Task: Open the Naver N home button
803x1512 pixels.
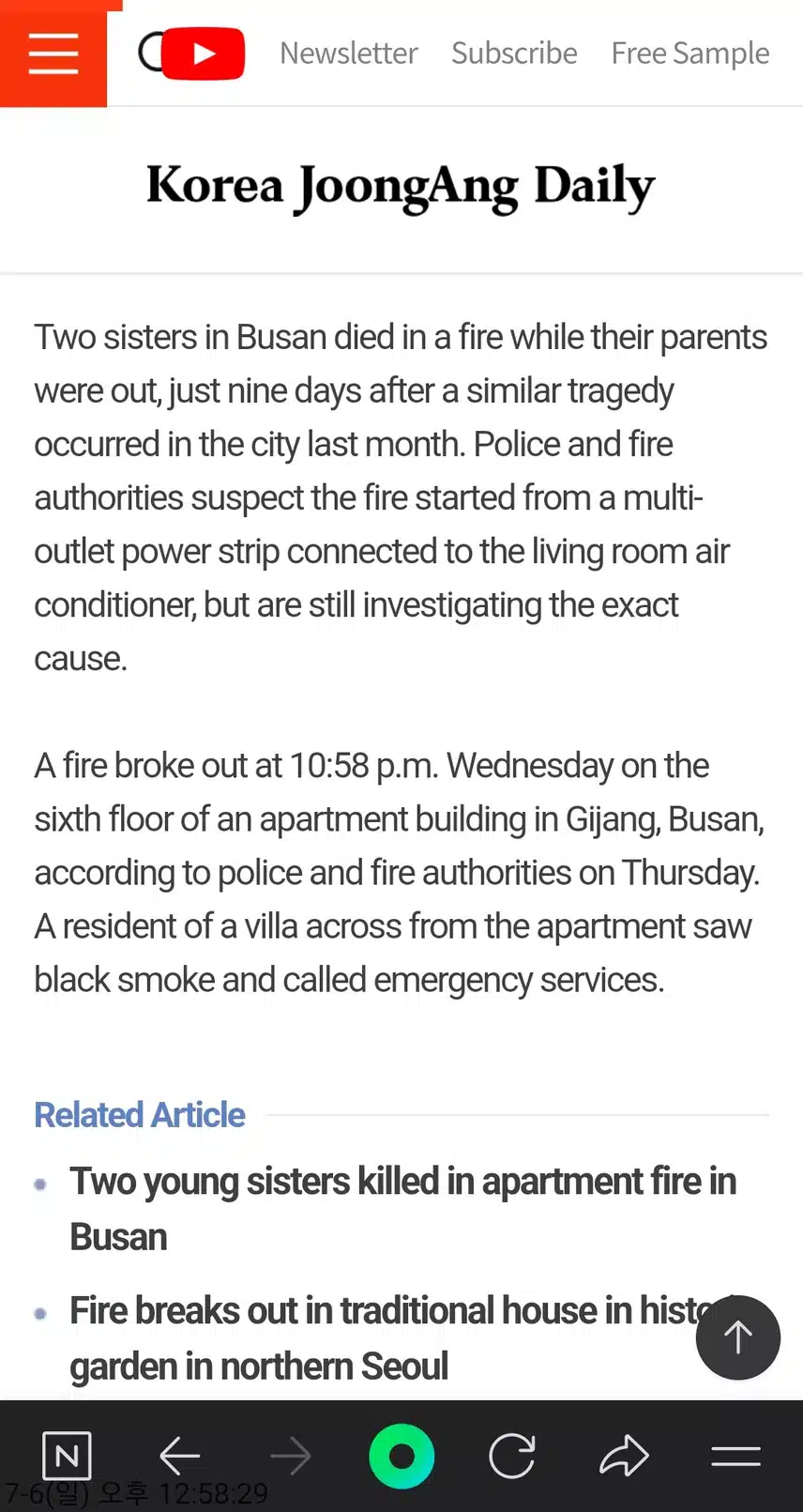Action: tap(67, 1456)
